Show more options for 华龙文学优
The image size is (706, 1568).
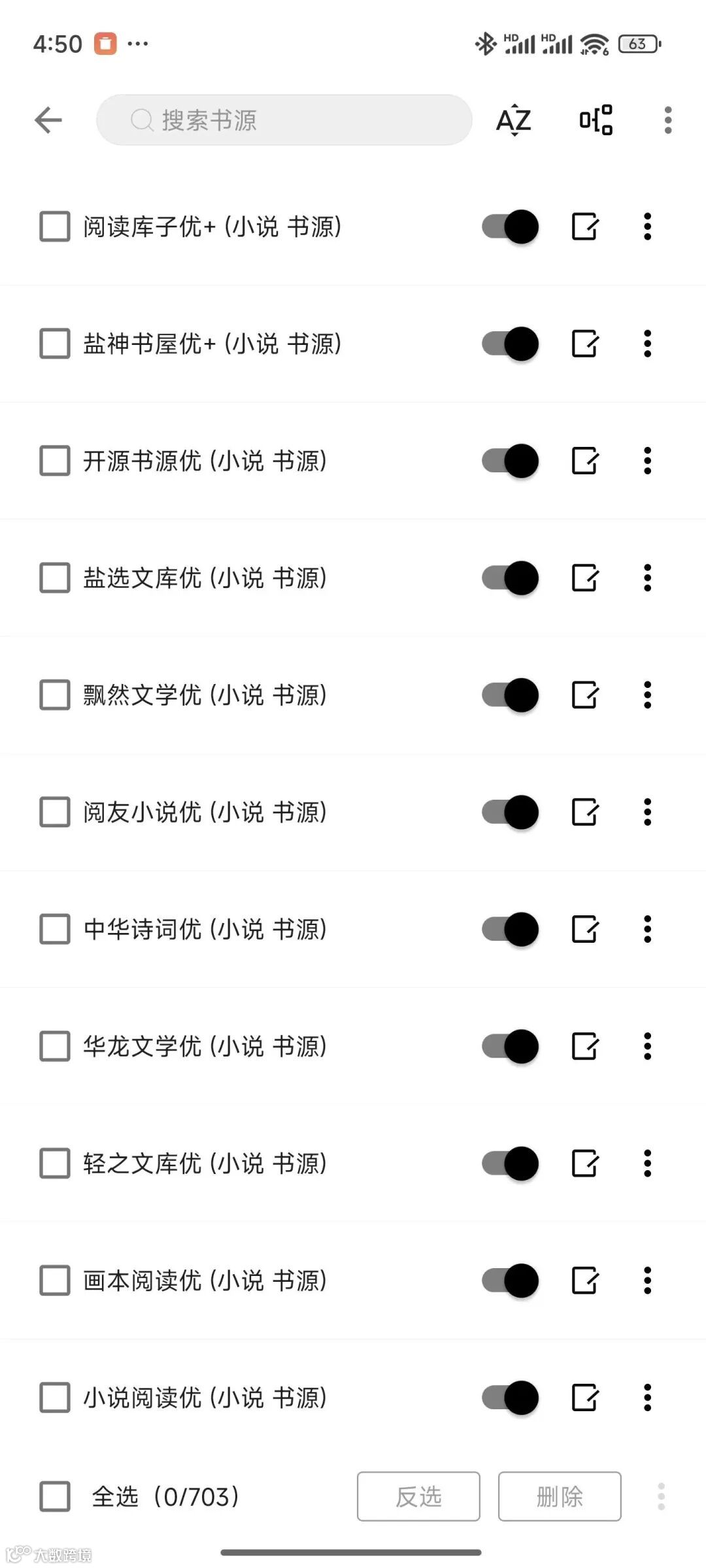click(647, 1046)
